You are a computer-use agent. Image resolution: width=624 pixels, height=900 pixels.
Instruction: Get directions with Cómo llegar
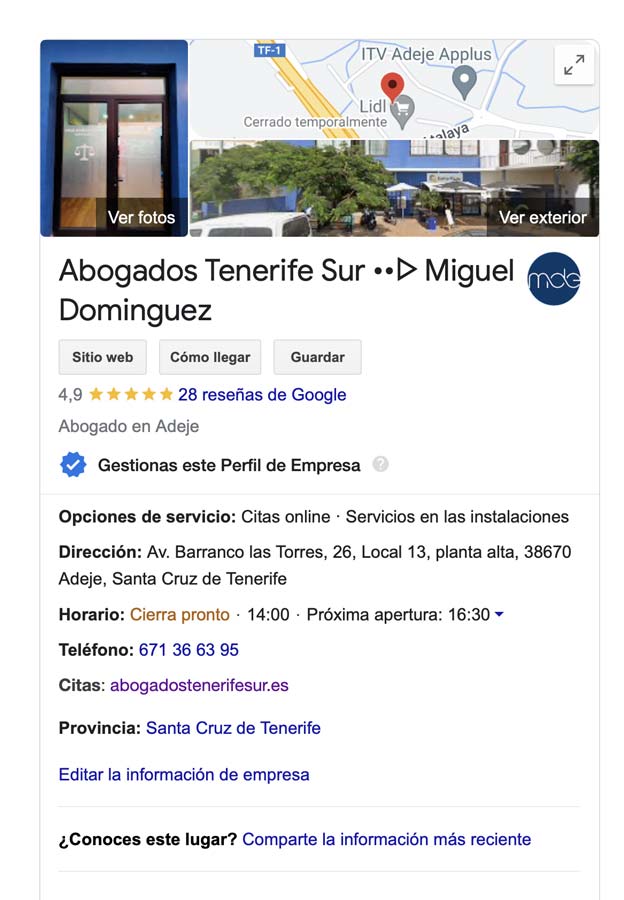pos(210,357)
